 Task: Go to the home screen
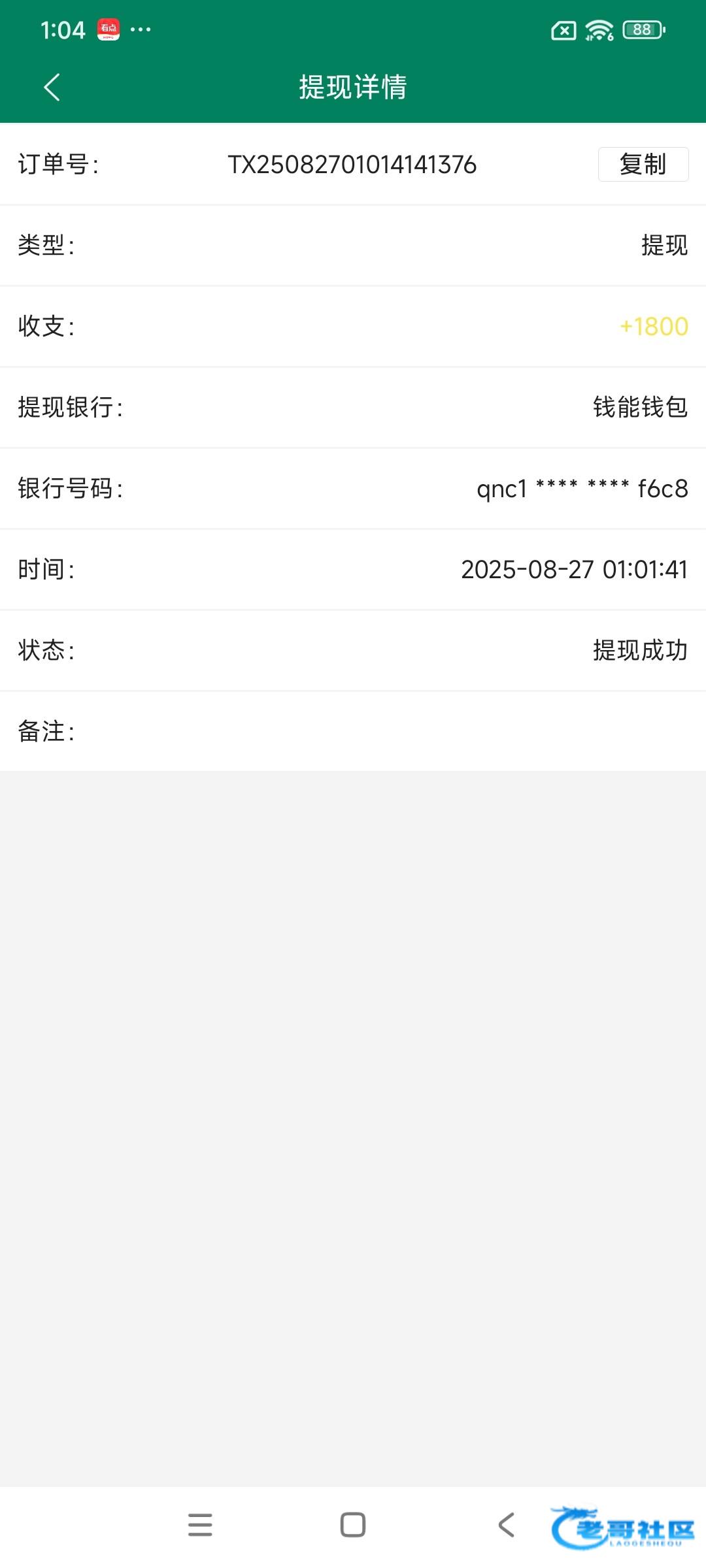click(x=353, y=1525)
